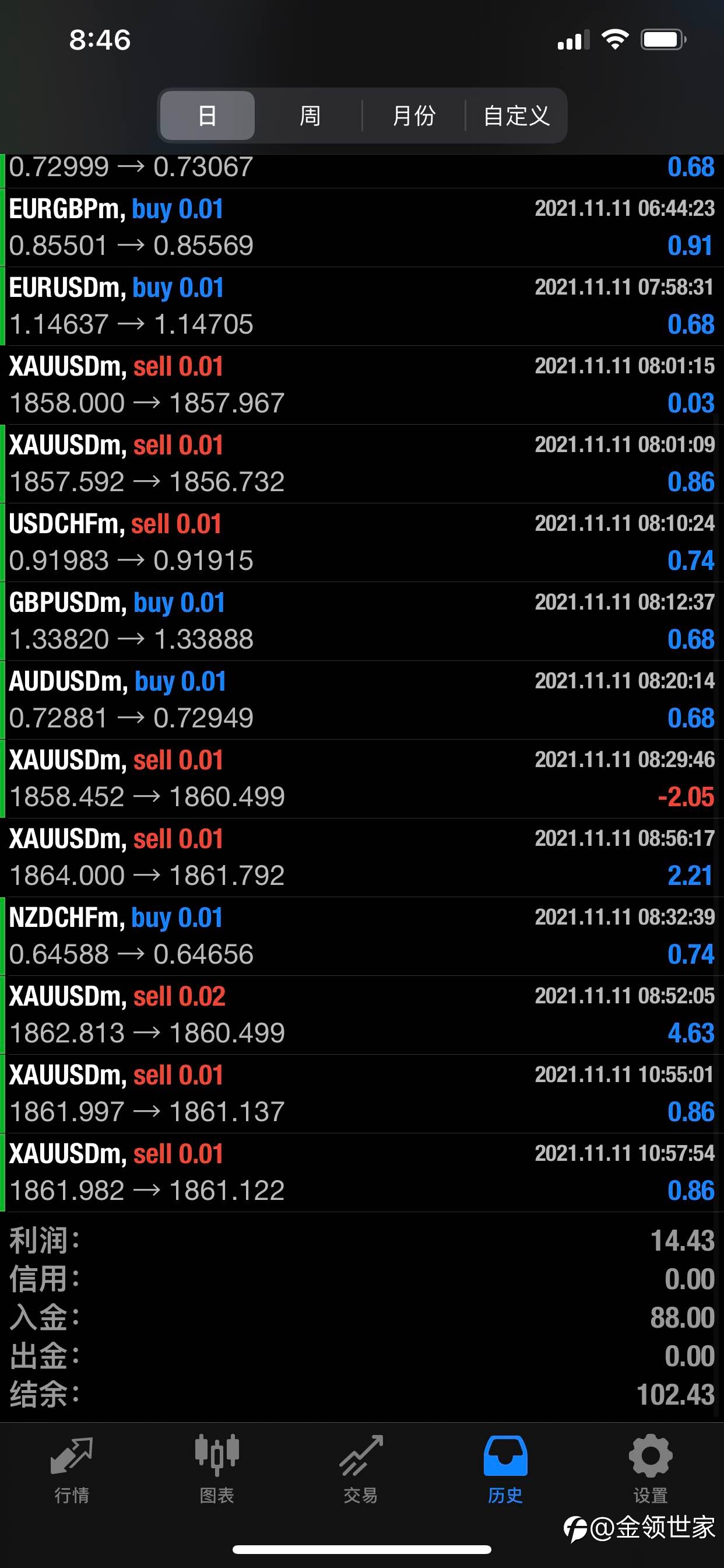Open the NZDCHFm buy 0.01 trade

362,936
